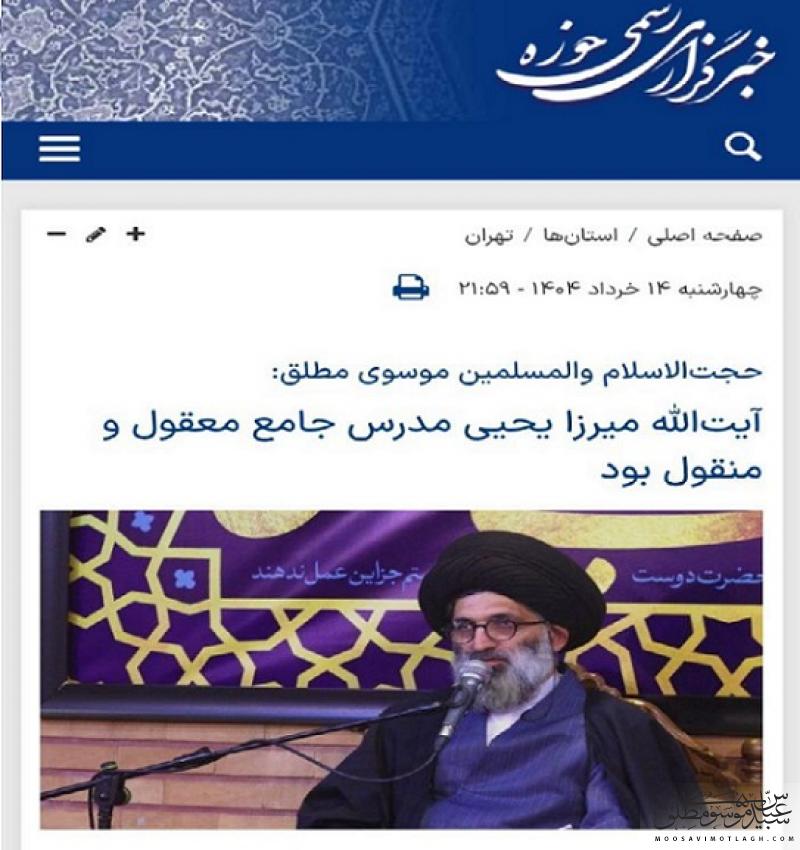Go to صفحه اصلی breadcrumb
The image size is (800, 850).
click(705, 236)
